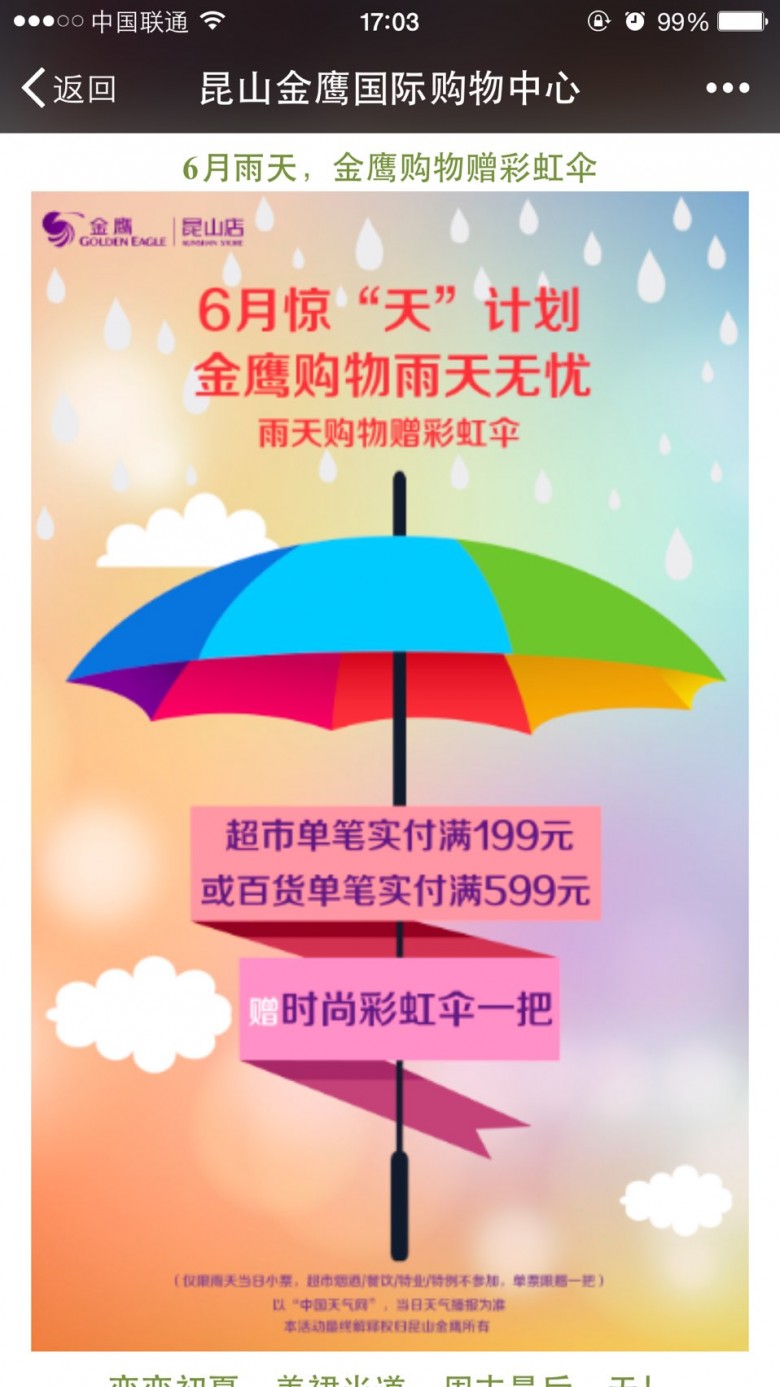The height and width of the screenshot is (1387, 780).
Task: Tap the 返回 back button
Action: 68,88
